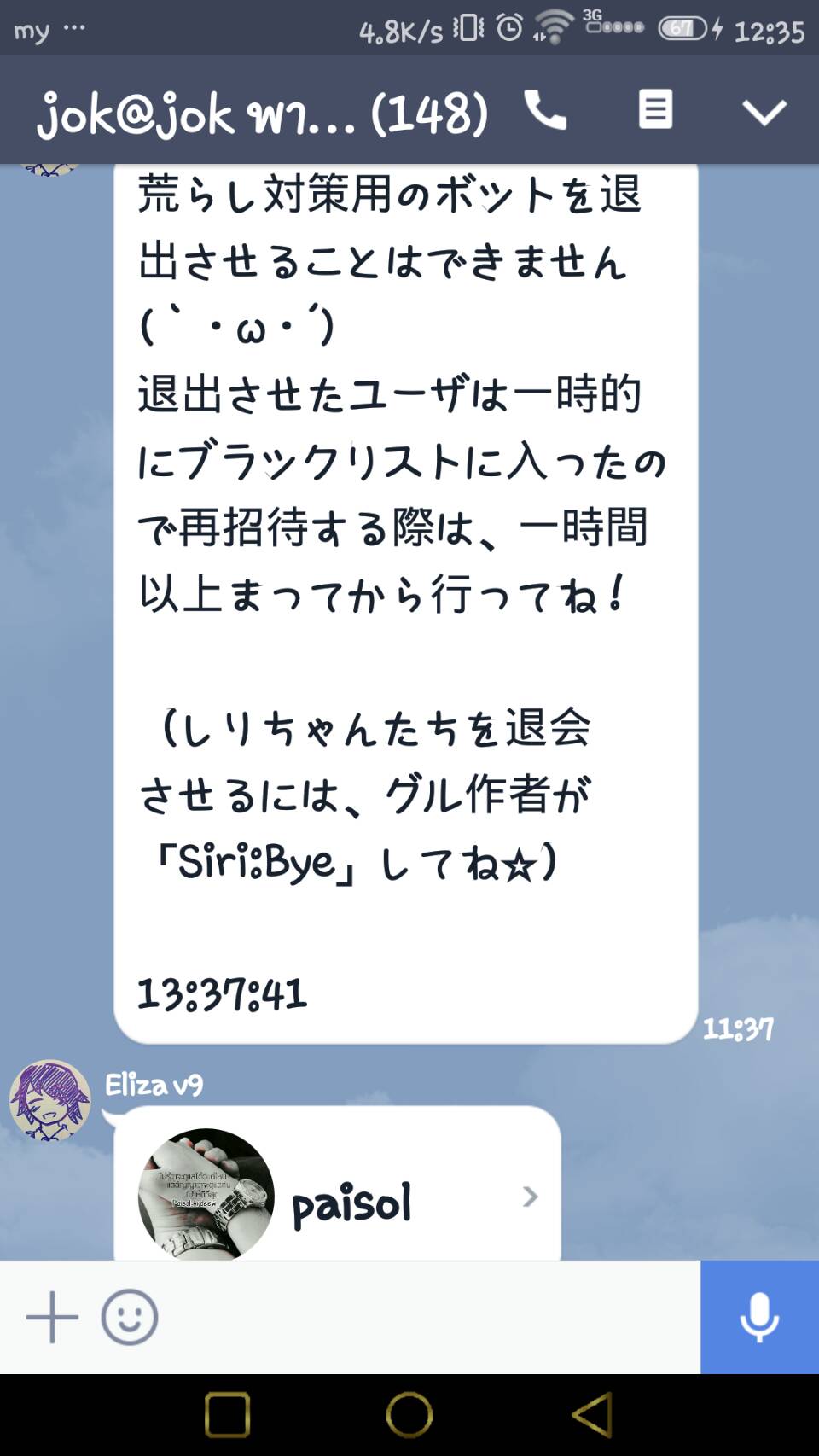
Task: Go back using system navigation
Action: (x=592, y=1415)
